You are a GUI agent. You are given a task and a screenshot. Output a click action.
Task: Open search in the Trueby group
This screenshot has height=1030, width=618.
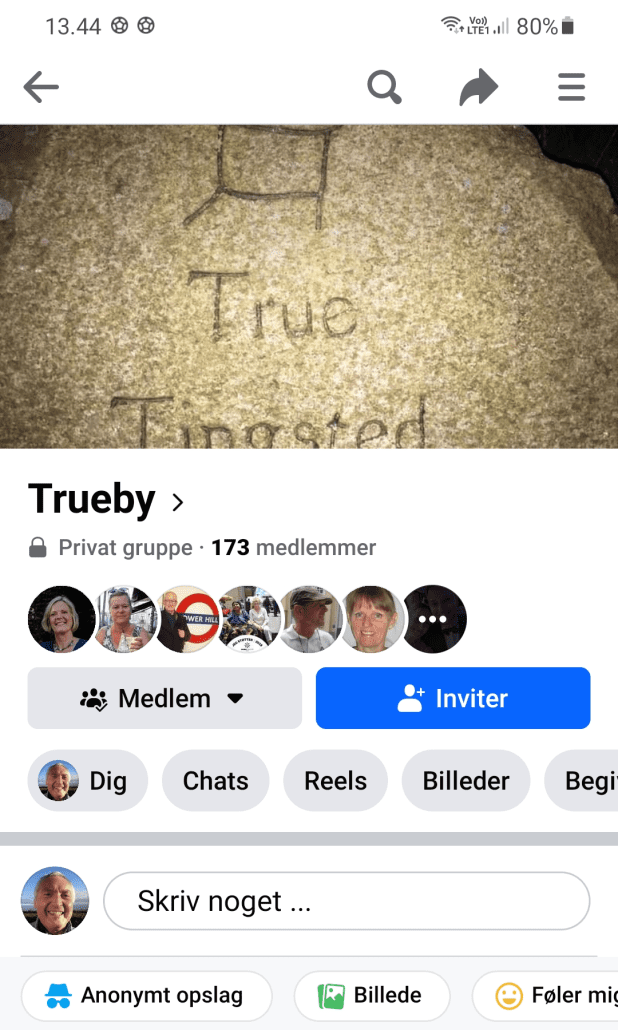pos(384,87)
